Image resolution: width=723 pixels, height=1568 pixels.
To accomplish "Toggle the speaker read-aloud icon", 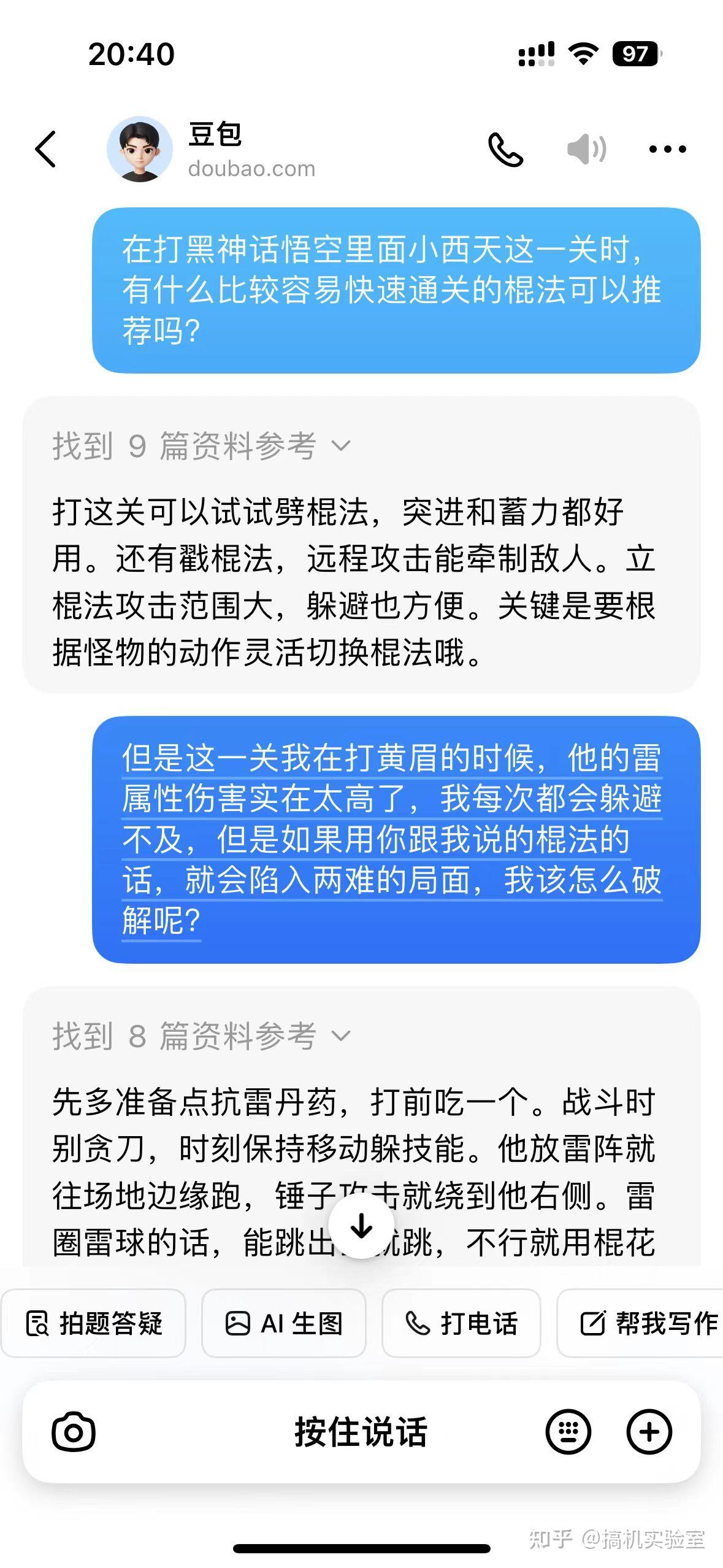I will tap(587, 149).
